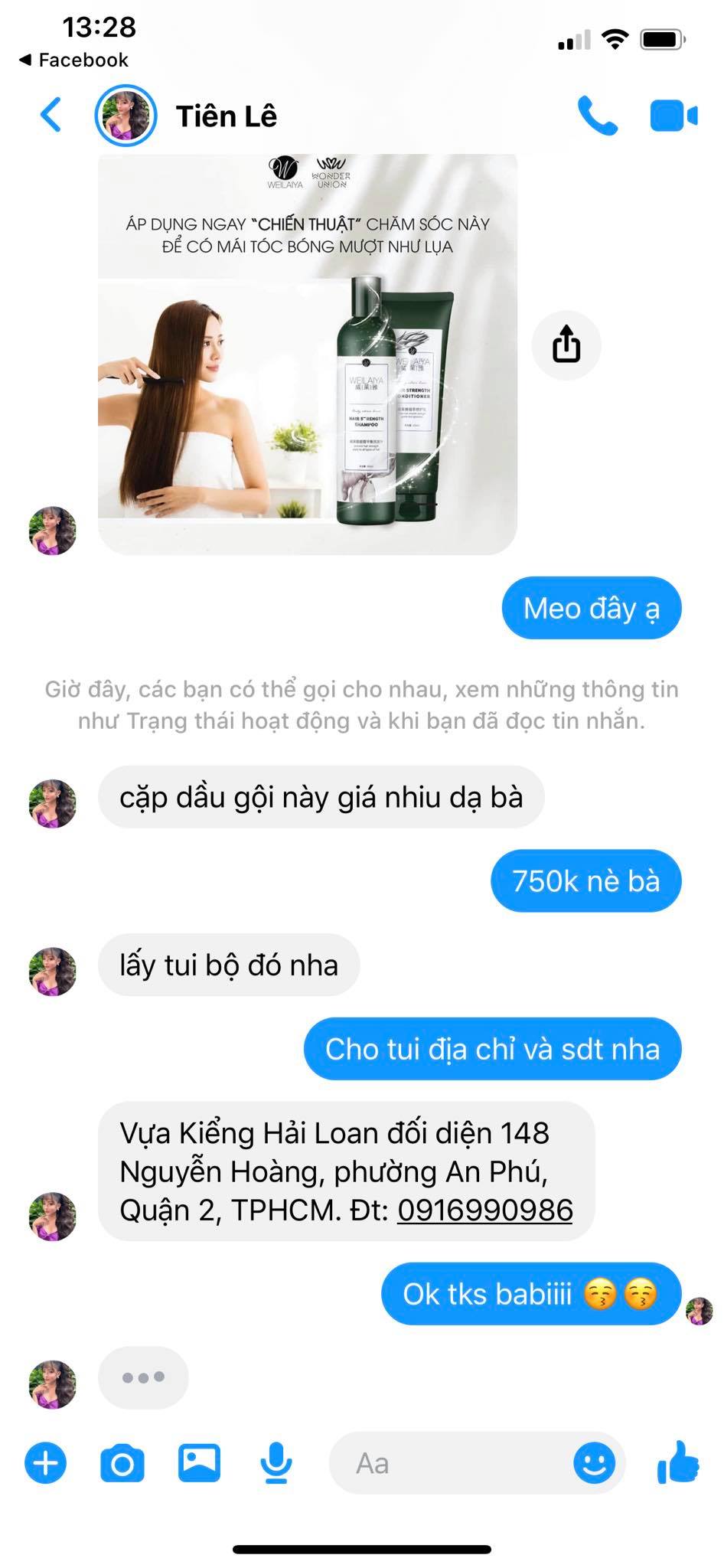Screen dimensions: 724x1568
Task: Open more options with plus icon
Action: (46, 1463)
